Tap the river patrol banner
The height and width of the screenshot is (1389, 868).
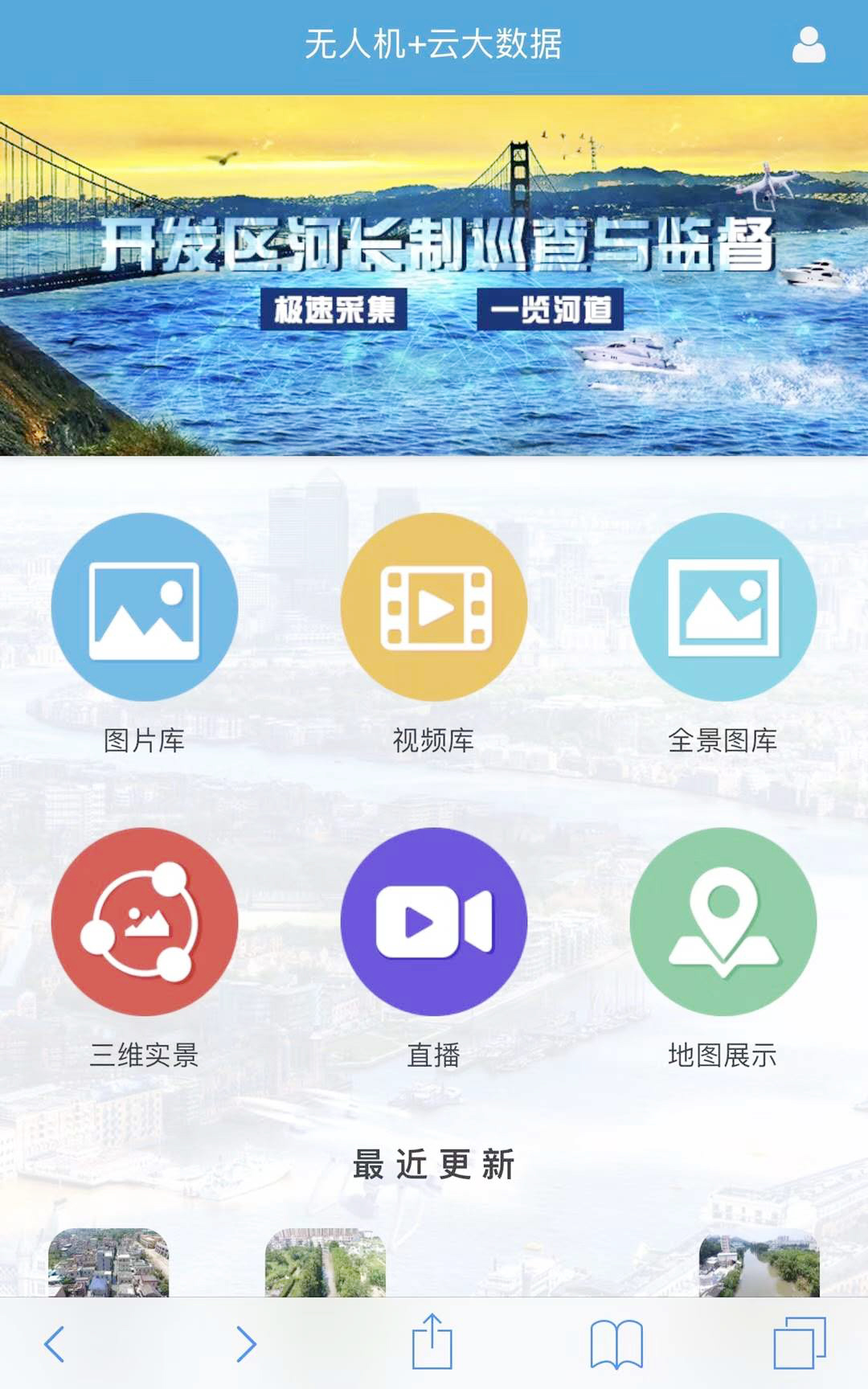pos(434,275)
